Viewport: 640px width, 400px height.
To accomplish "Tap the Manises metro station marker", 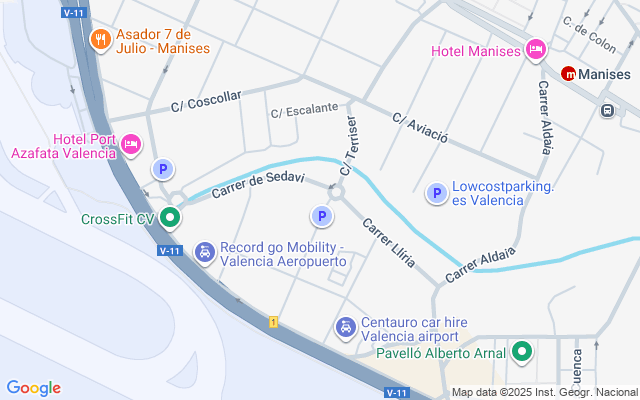I will point(569,73).
